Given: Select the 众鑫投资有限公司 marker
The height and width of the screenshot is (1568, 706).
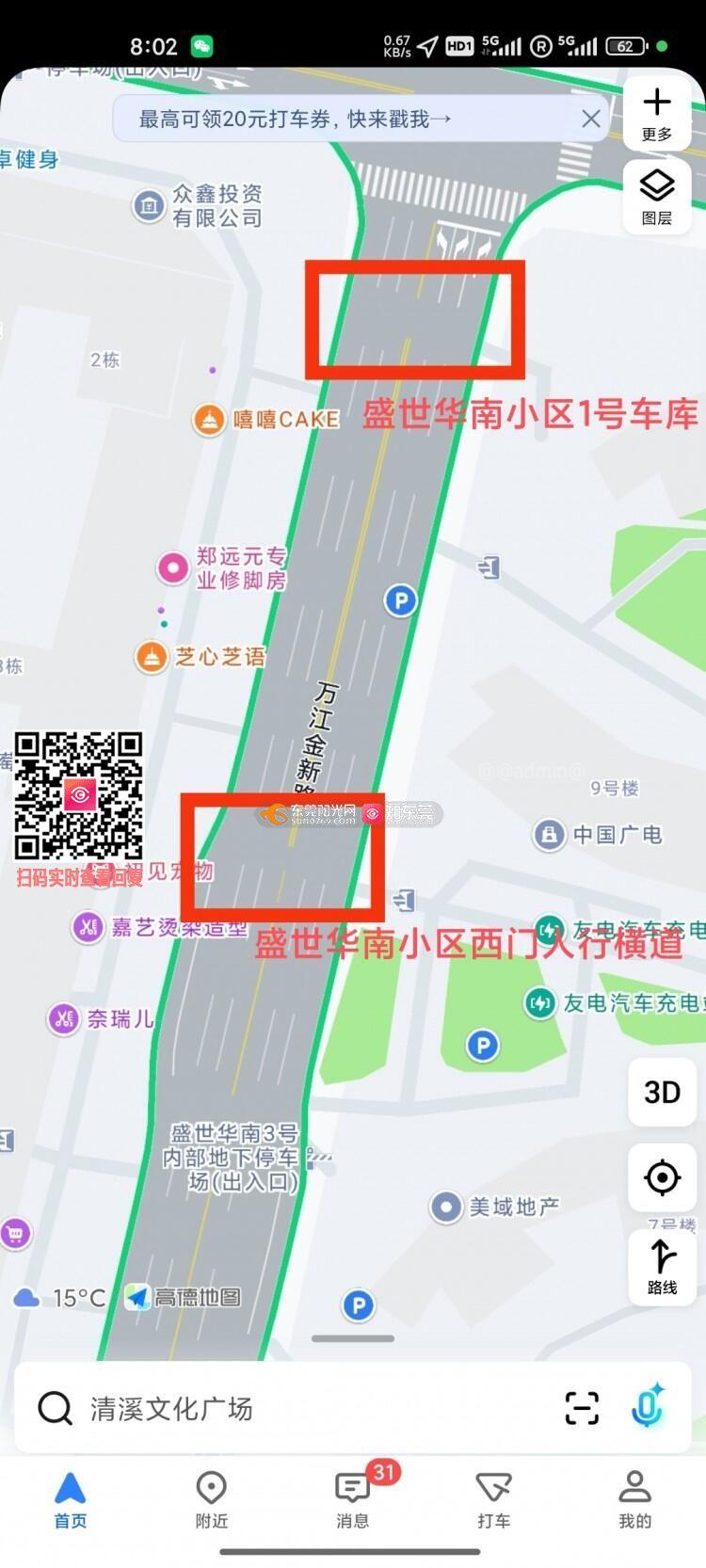Looking at the screenshot, I should (x=148, y=205).
